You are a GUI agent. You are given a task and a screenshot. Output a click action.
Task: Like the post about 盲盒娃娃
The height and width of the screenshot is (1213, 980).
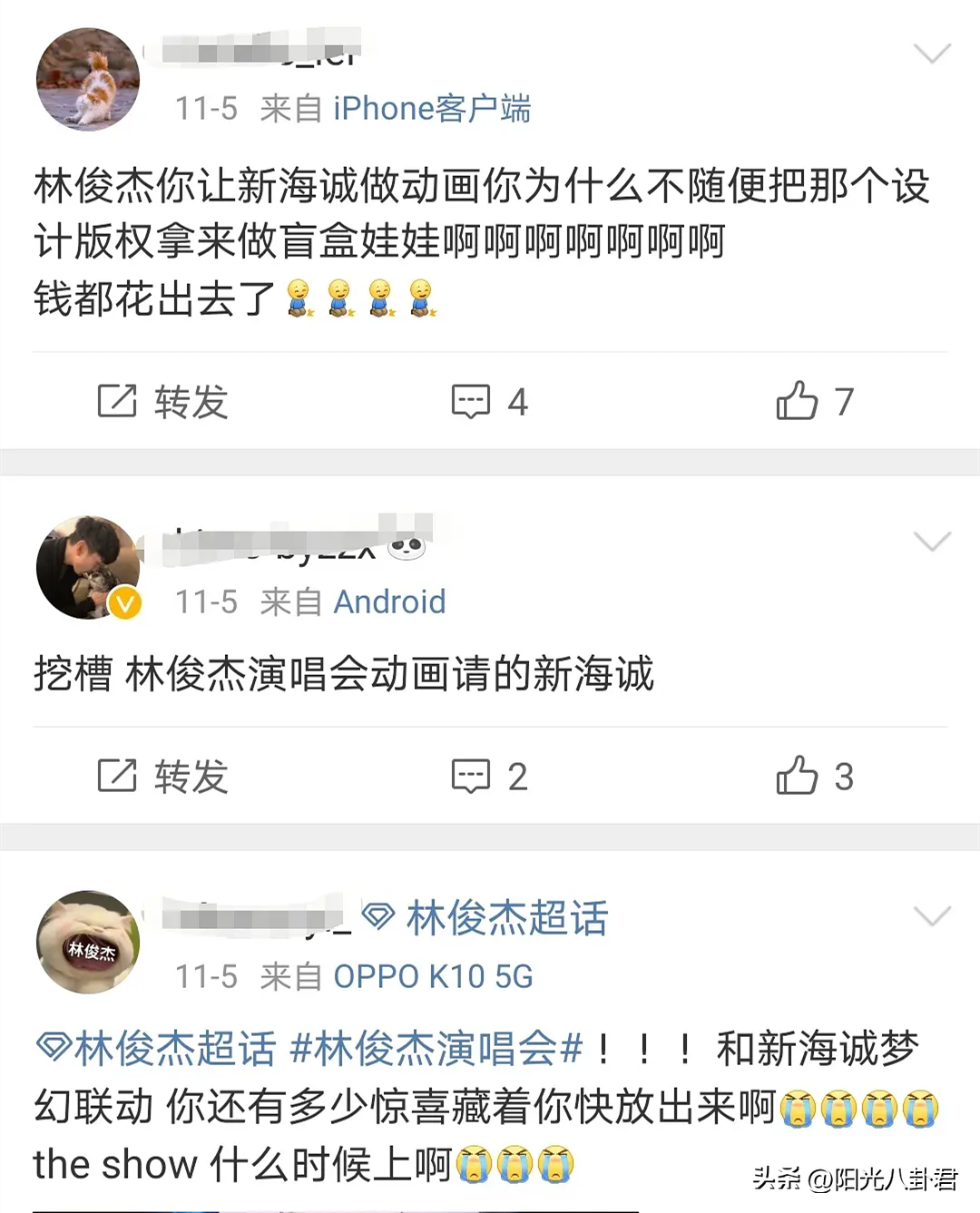coord(814,401)
